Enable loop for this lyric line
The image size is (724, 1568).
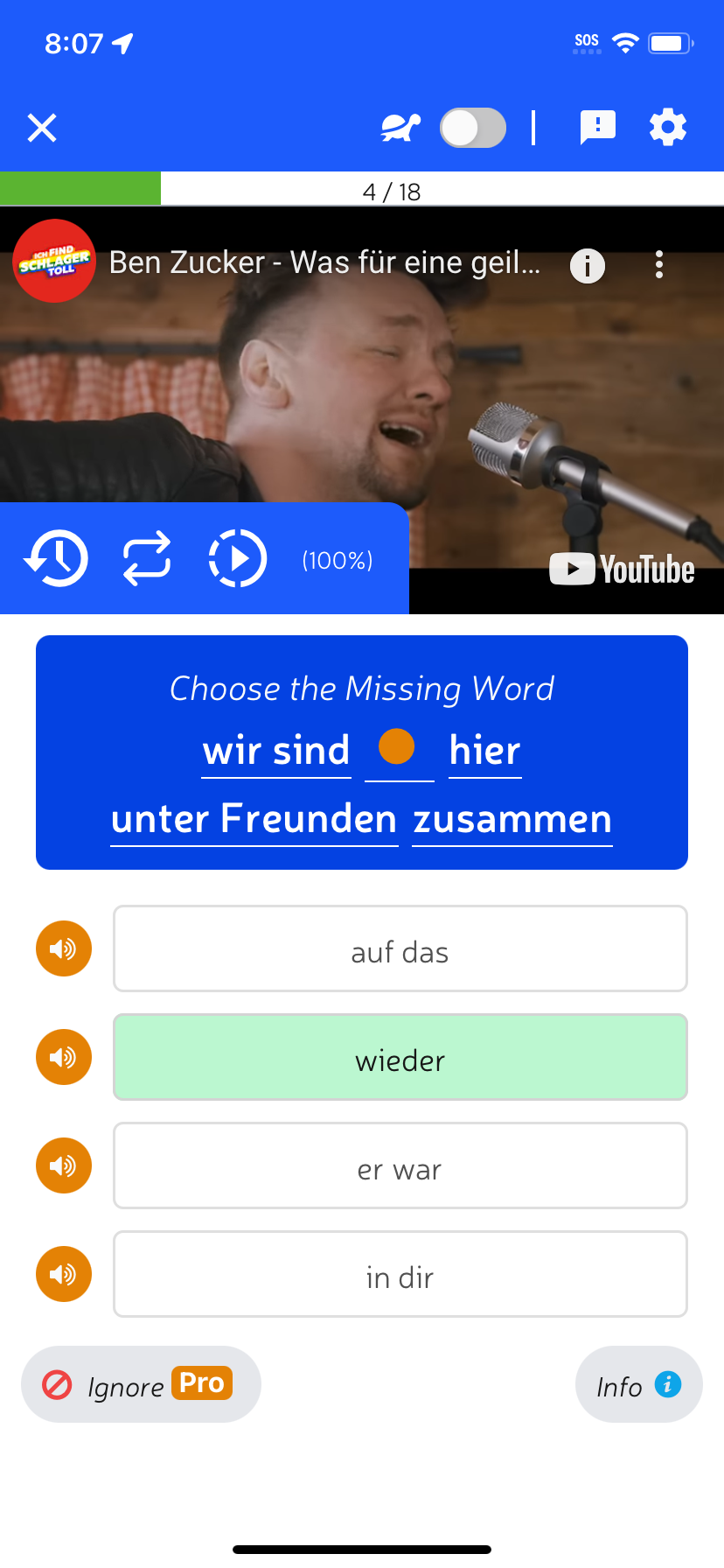(147, 558)
